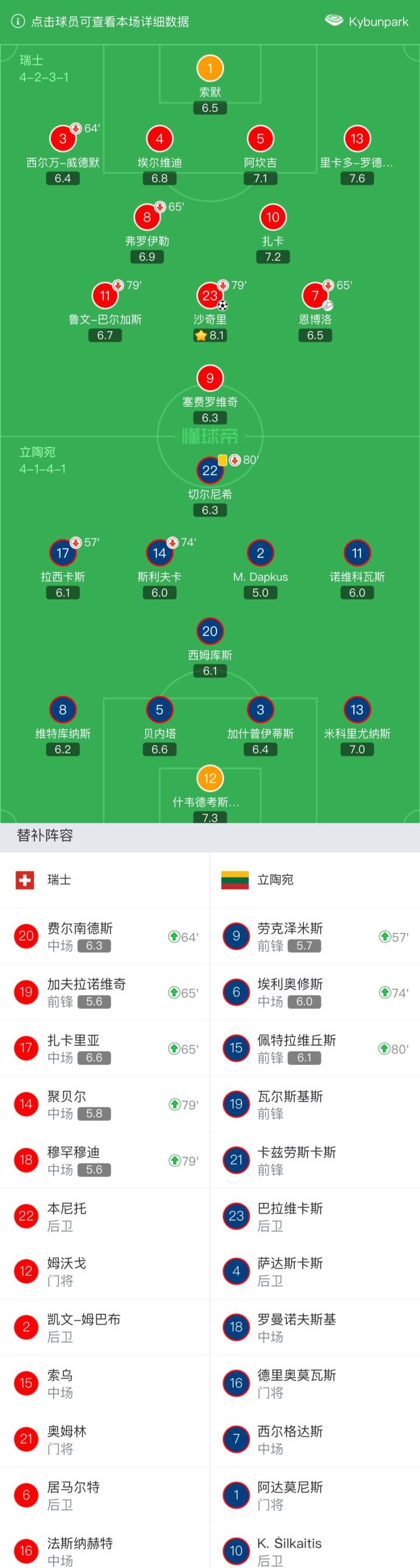Open 扎卡里亚's substitute entry
This screenshot has height=1568, width=420.
(104, 1048)
